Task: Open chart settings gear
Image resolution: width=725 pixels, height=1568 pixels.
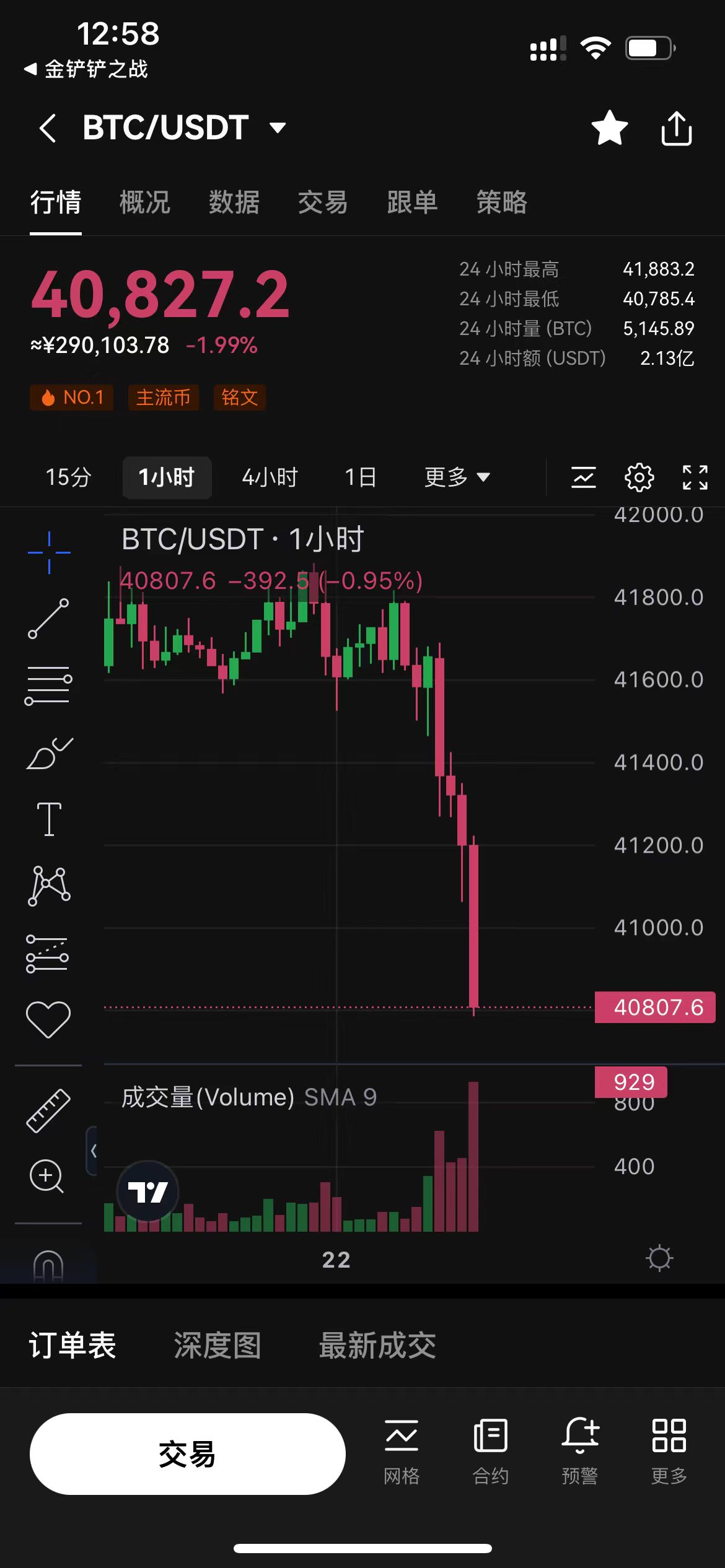Action: point(639,477)
